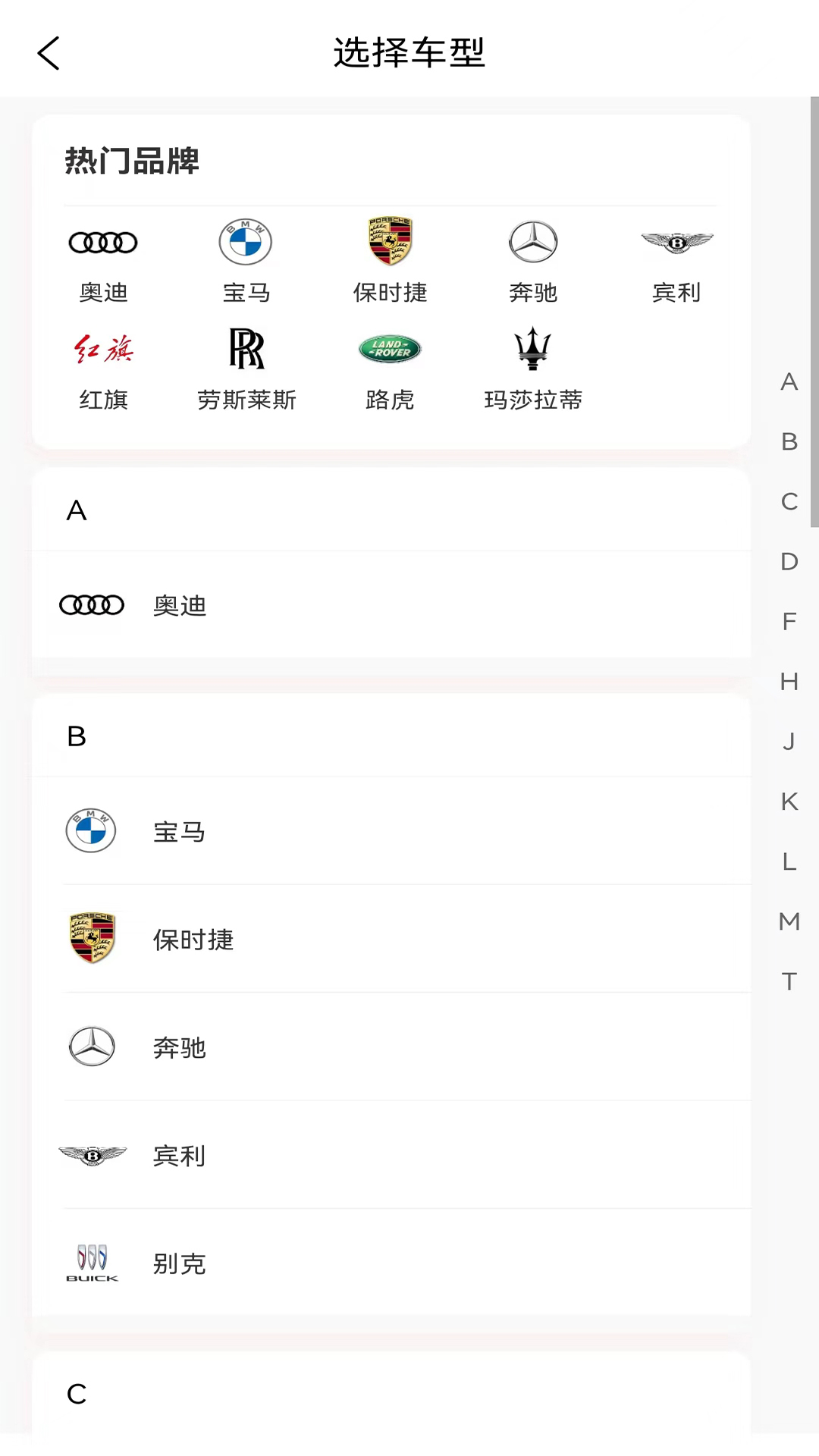
Task: Jump to section A via alphabet index
Action: click(x=788, y=383)
